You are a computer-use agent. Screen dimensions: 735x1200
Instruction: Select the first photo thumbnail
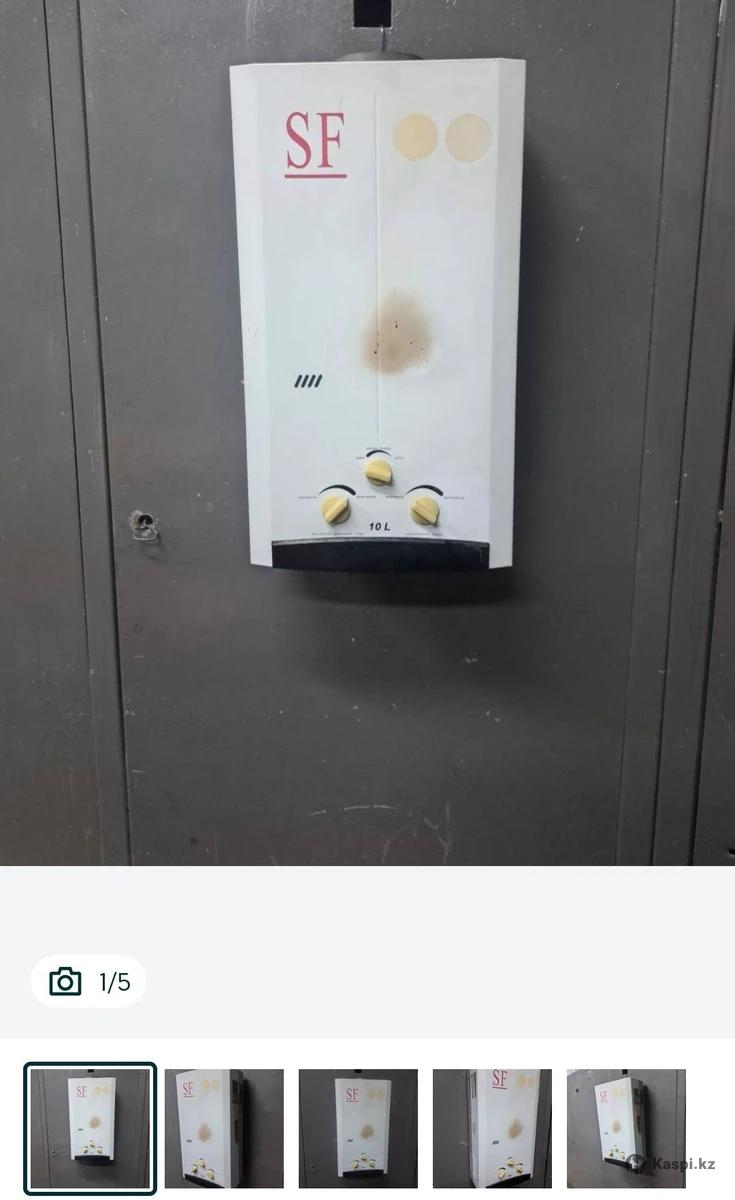click(x=90, y=1128)
